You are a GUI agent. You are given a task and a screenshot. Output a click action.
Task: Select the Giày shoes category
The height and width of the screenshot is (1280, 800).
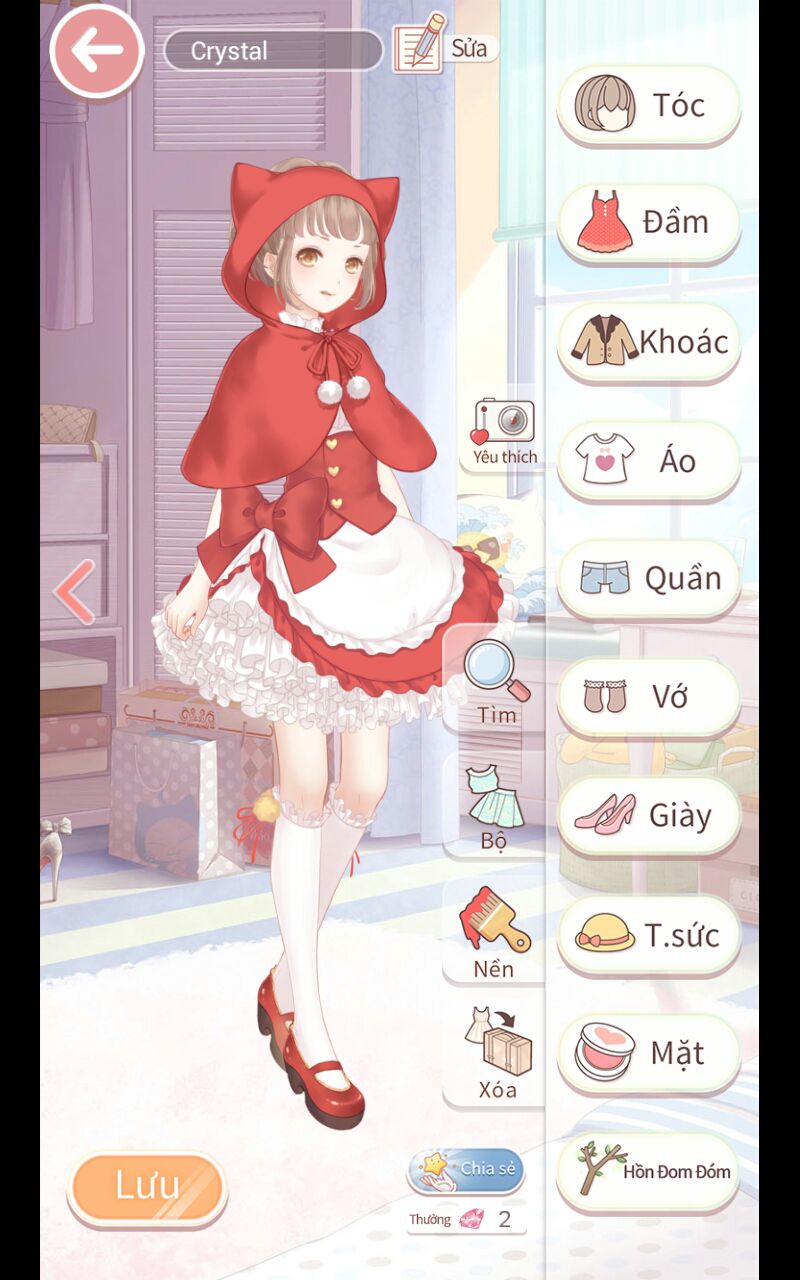pos(648,815)
